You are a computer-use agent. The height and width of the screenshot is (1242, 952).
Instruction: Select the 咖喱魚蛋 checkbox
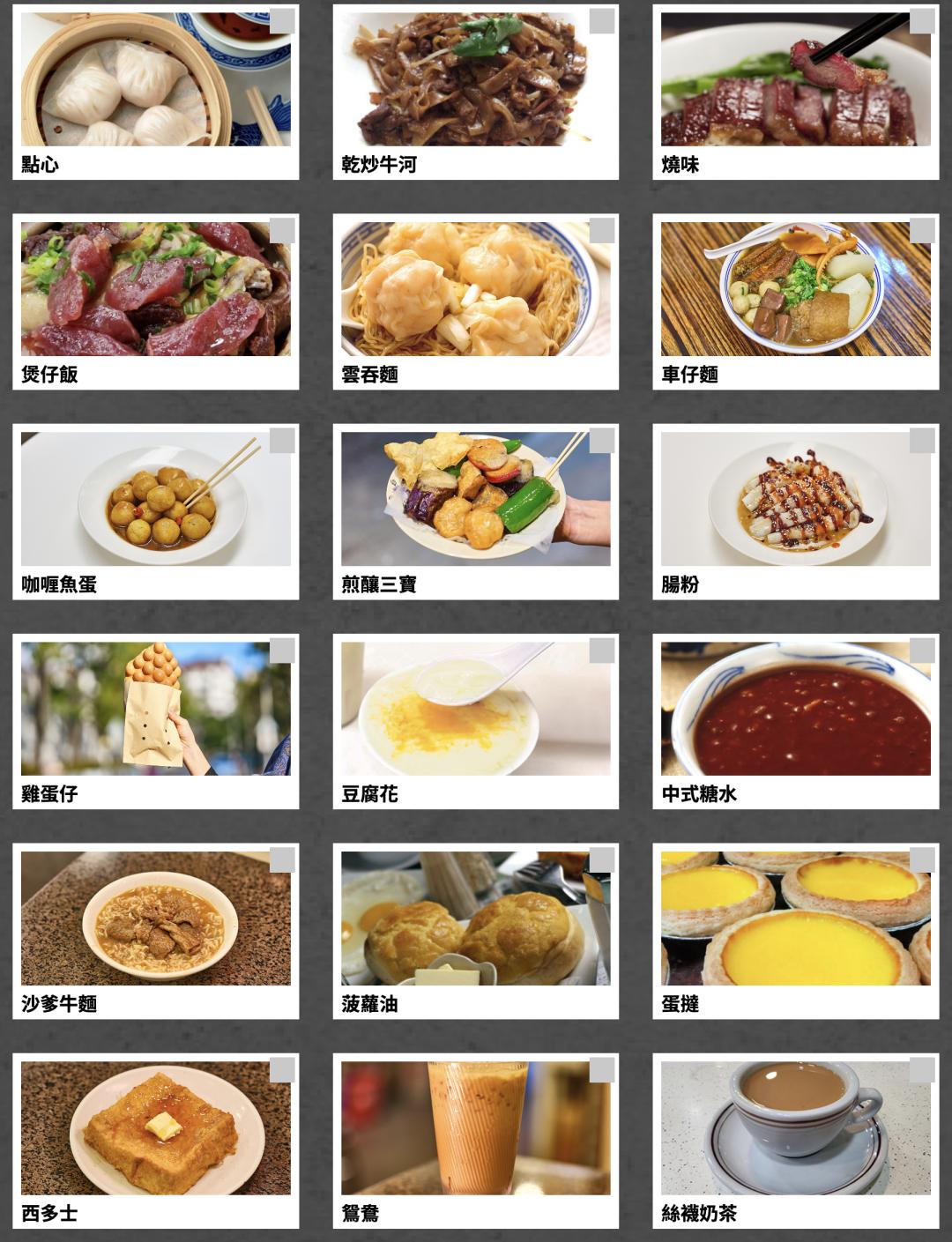click(282, 441)
